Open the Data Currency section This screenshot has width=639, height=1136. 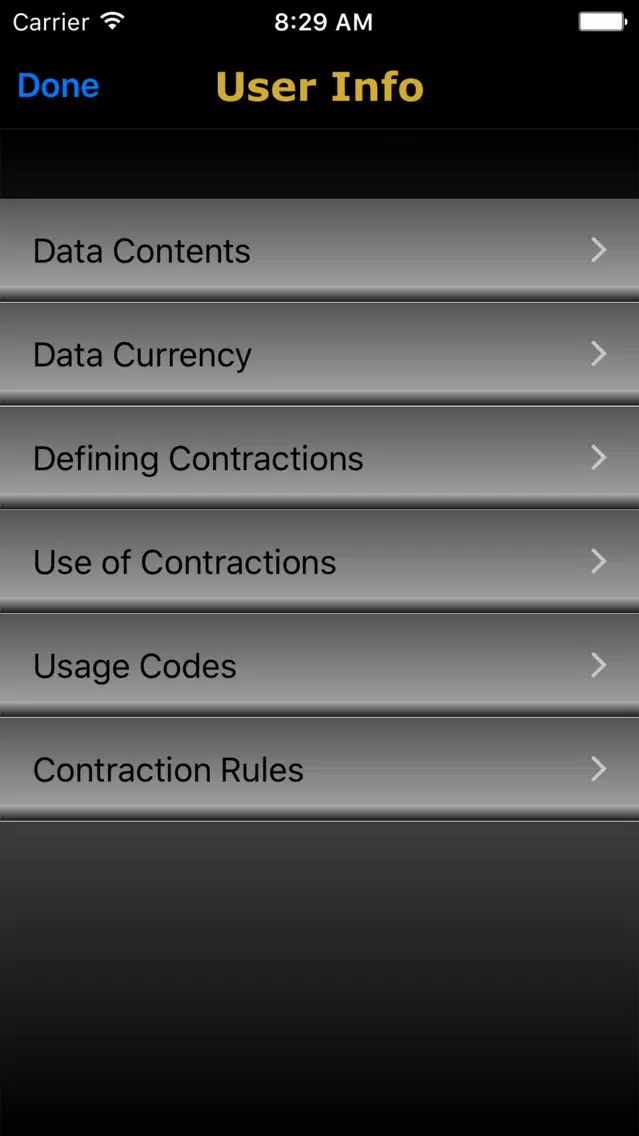[x=320, y=354]
